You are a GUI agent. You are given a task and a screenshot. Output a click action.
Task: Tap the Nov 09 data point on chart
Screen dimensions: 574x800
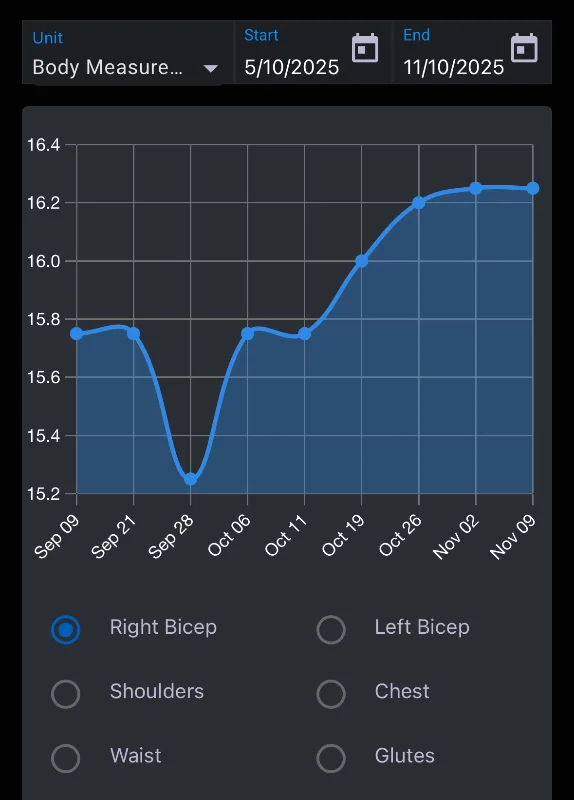[x=533, y=188]
